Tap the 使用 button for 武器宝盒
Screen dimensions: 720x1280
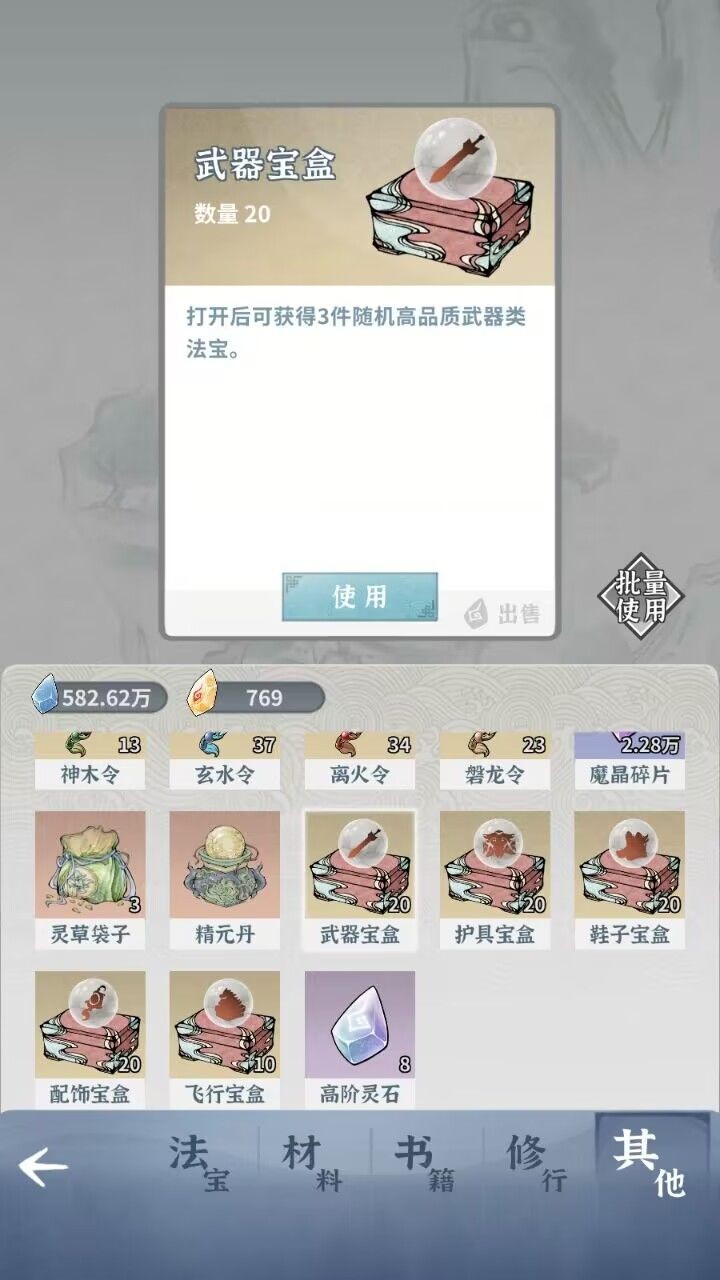[360, 596]
